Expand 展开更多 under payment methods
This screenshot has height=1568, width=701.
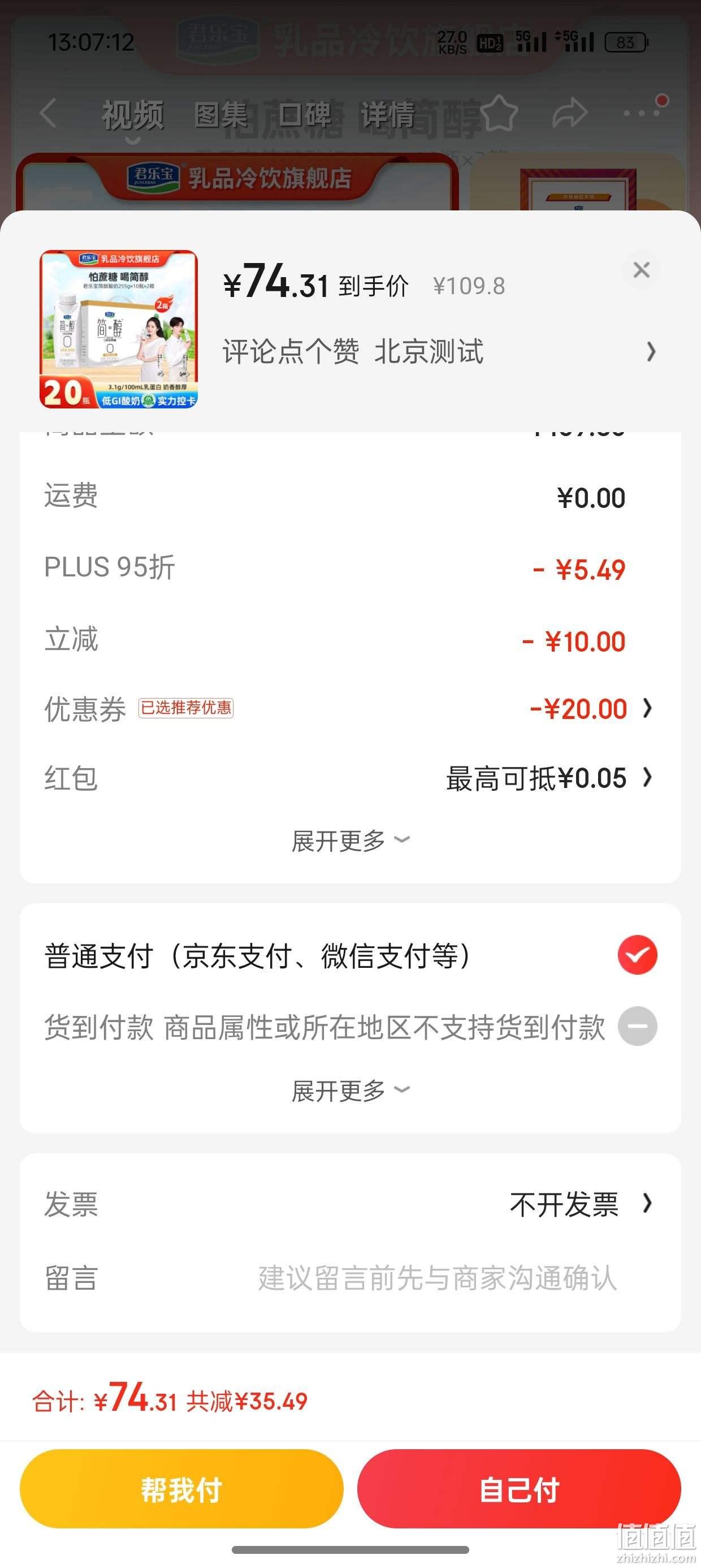[x=350, y=1091]
